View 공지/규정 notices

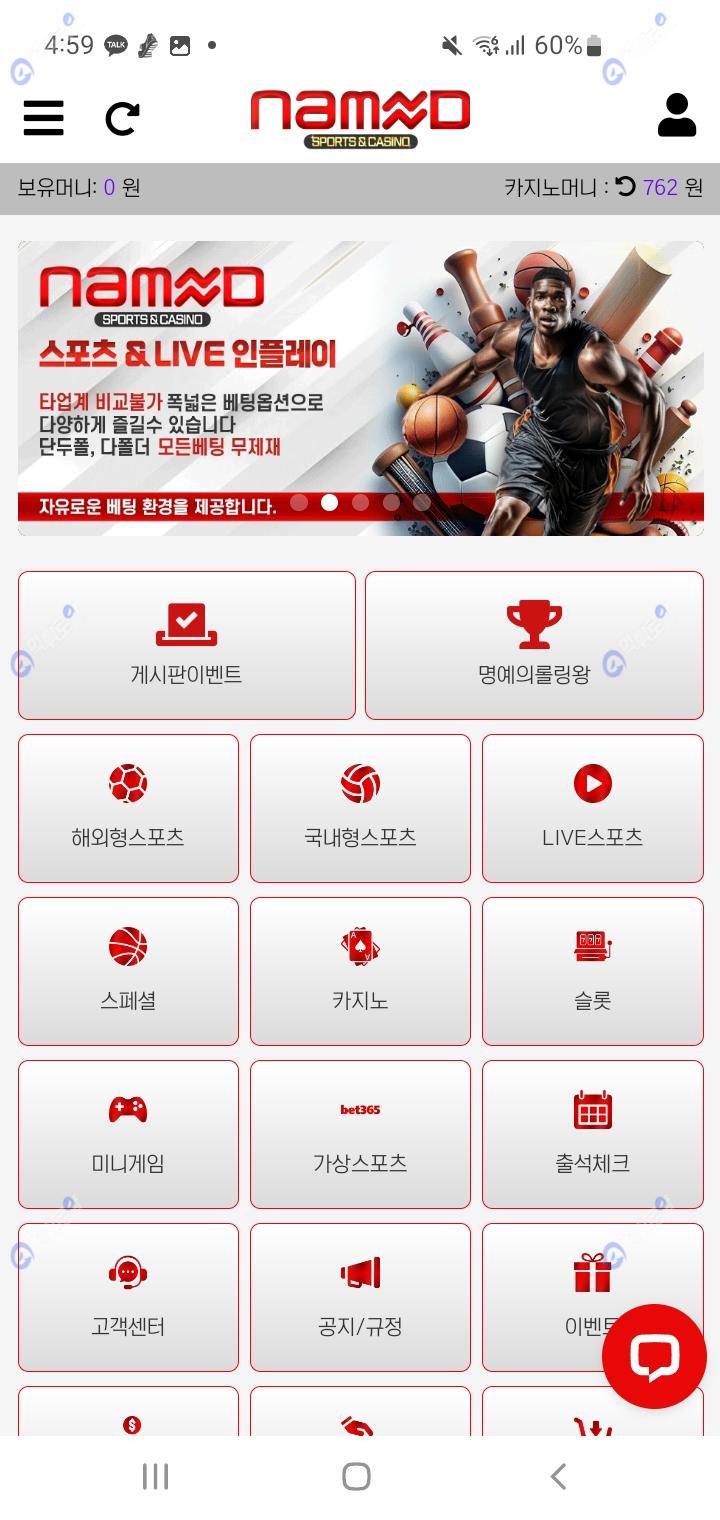tap(360, 1298)
